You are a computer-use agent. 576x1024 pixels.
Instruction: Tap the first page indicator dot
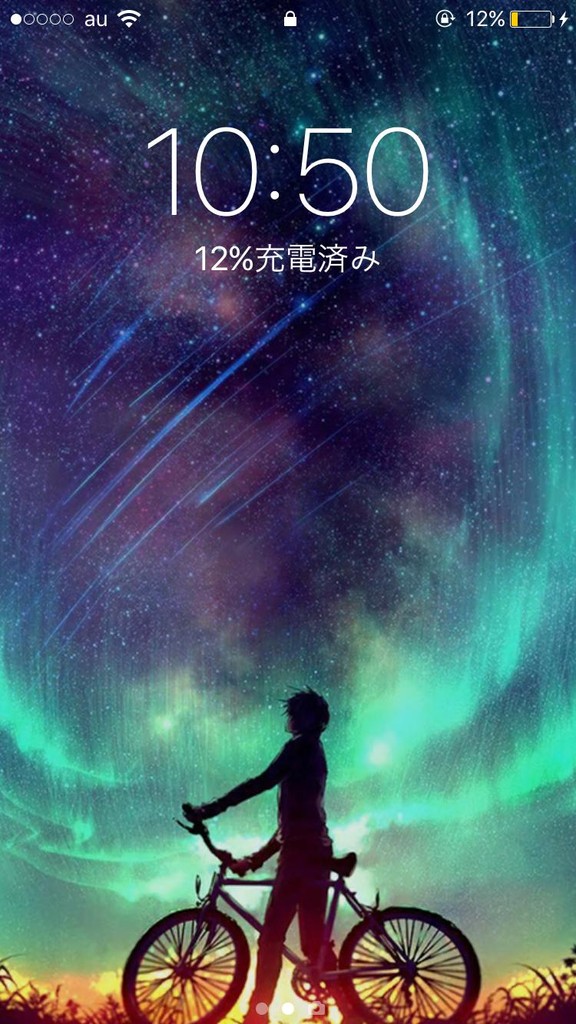(262, 1008)
